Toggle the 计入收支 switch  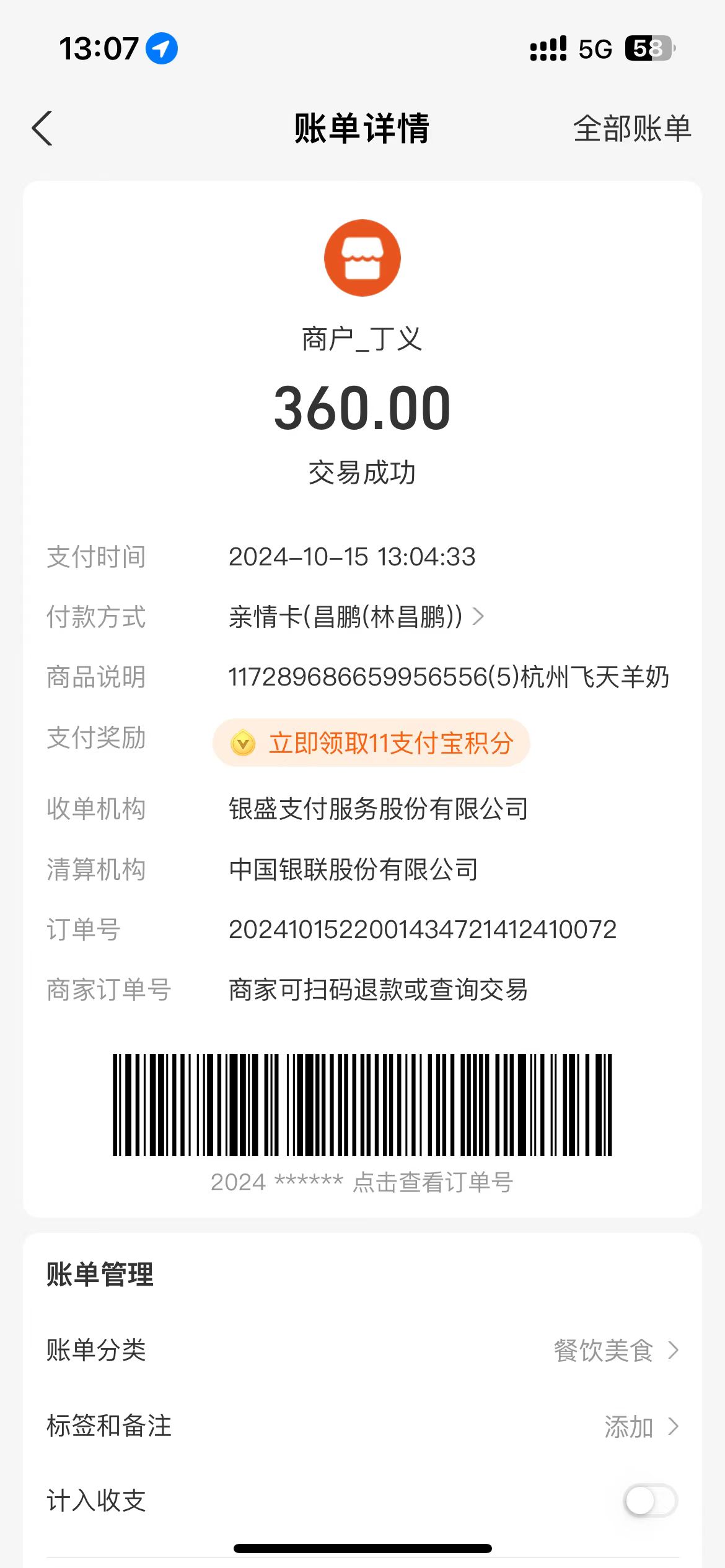click(650, 1501)
